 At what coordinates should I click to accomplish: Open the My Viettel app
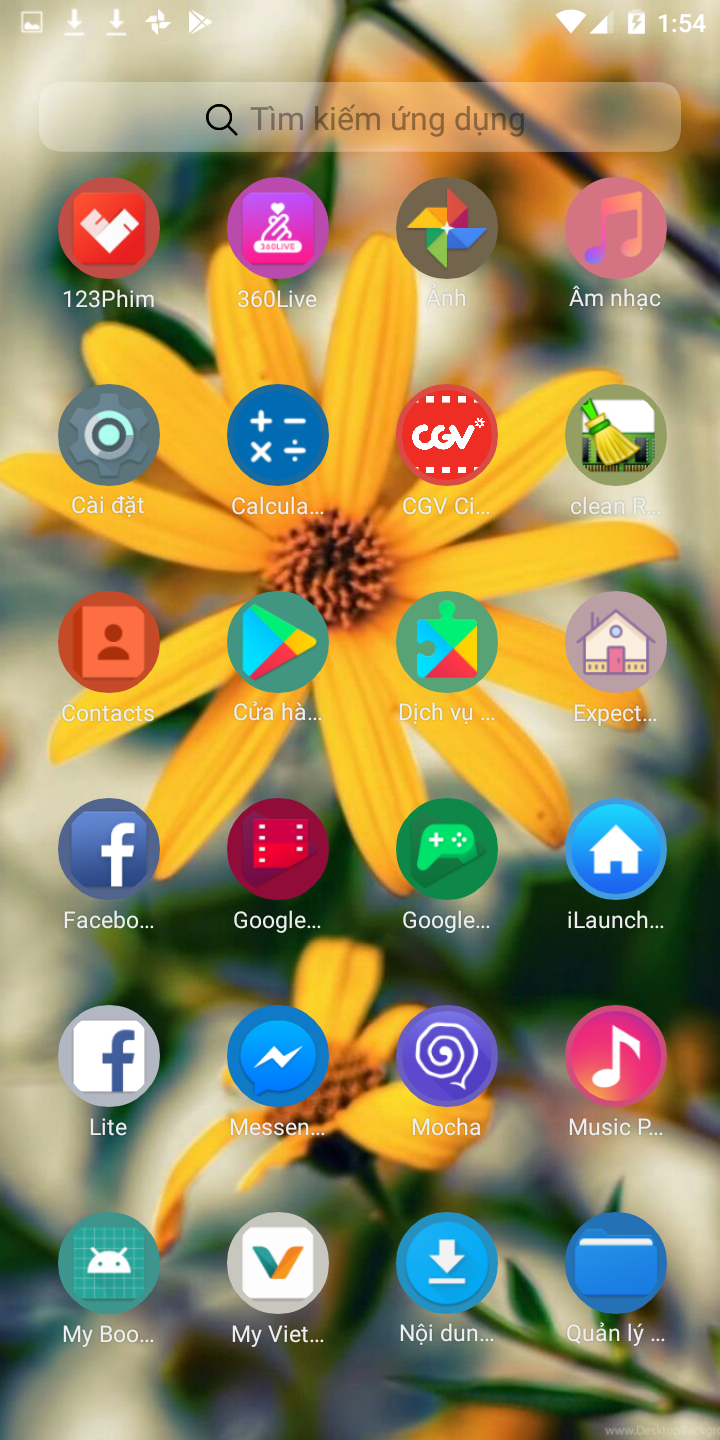(278, 1264)
